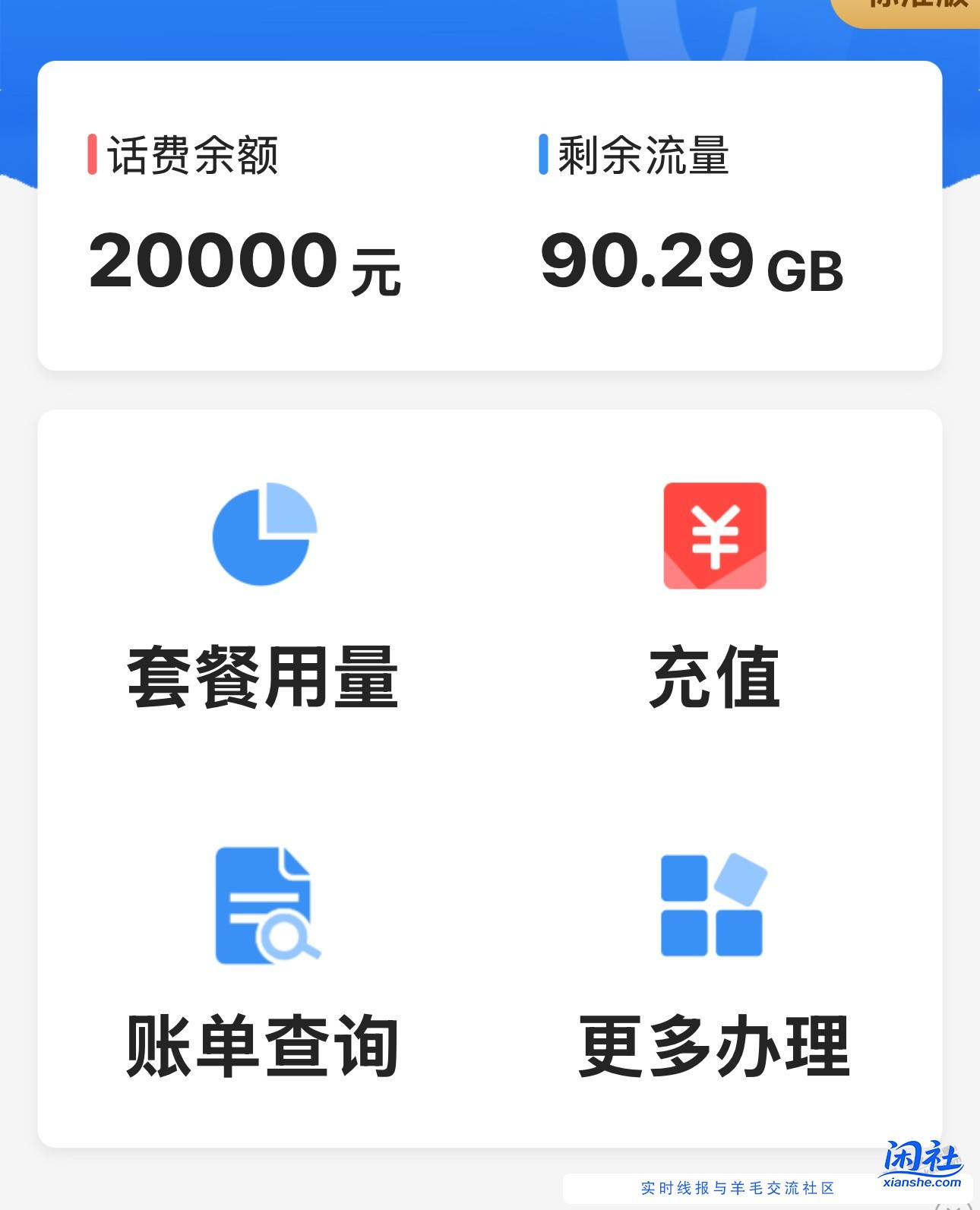This screenshot has width=980, height=1210.
Task: Tap the 20000 元 balance value
Action: click(x=243, y=262)
